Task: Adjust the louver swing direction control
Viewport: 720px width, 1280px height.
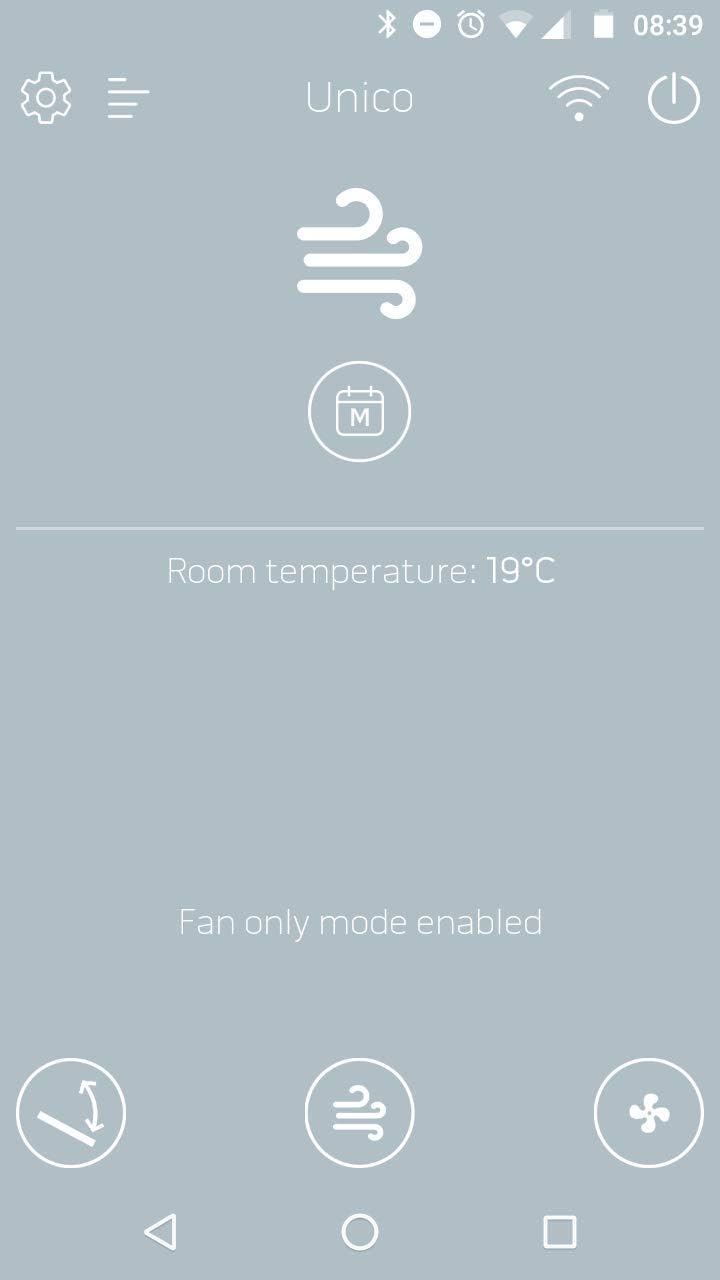Action: [71, 1112]
